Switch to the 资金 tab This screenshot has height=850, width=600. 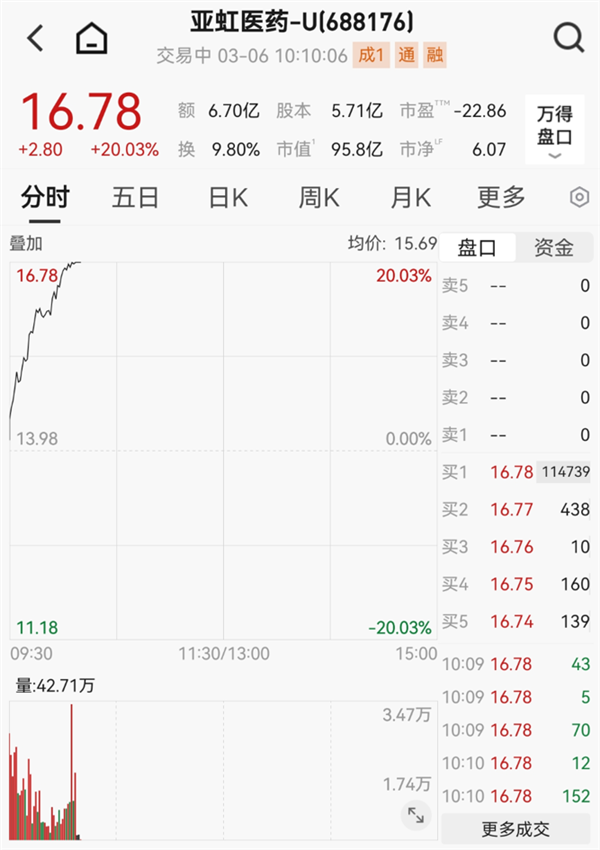click(x=553, y=248)
